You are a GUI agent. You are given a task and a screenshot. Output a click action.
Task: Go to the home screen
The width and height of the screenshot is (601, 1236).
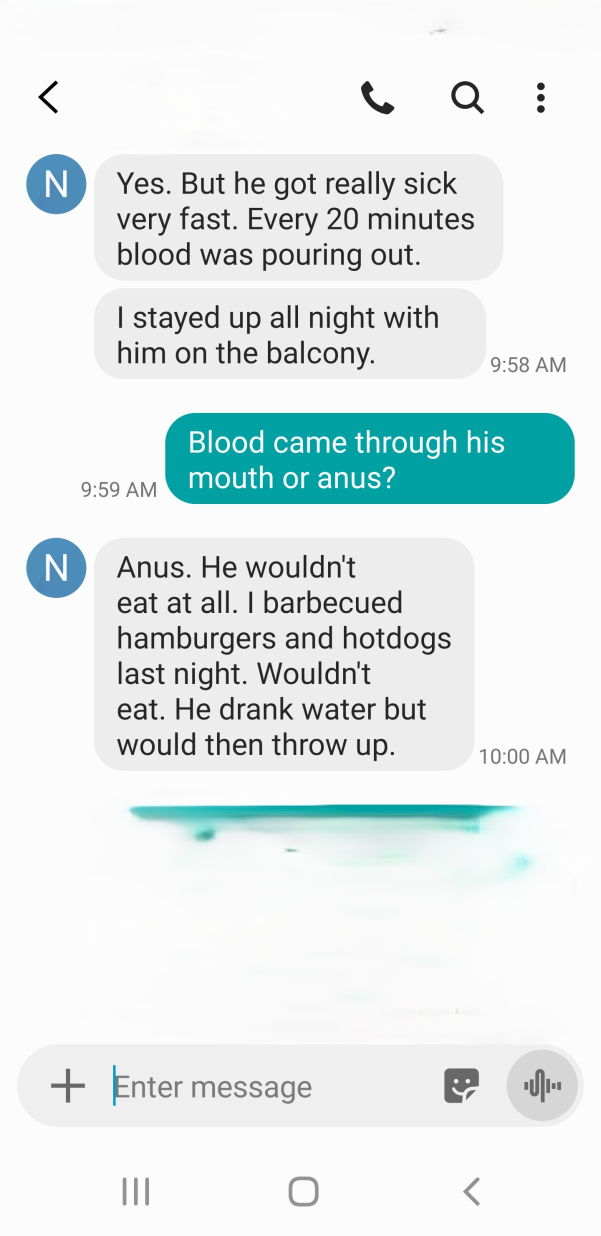(303, 1191)
